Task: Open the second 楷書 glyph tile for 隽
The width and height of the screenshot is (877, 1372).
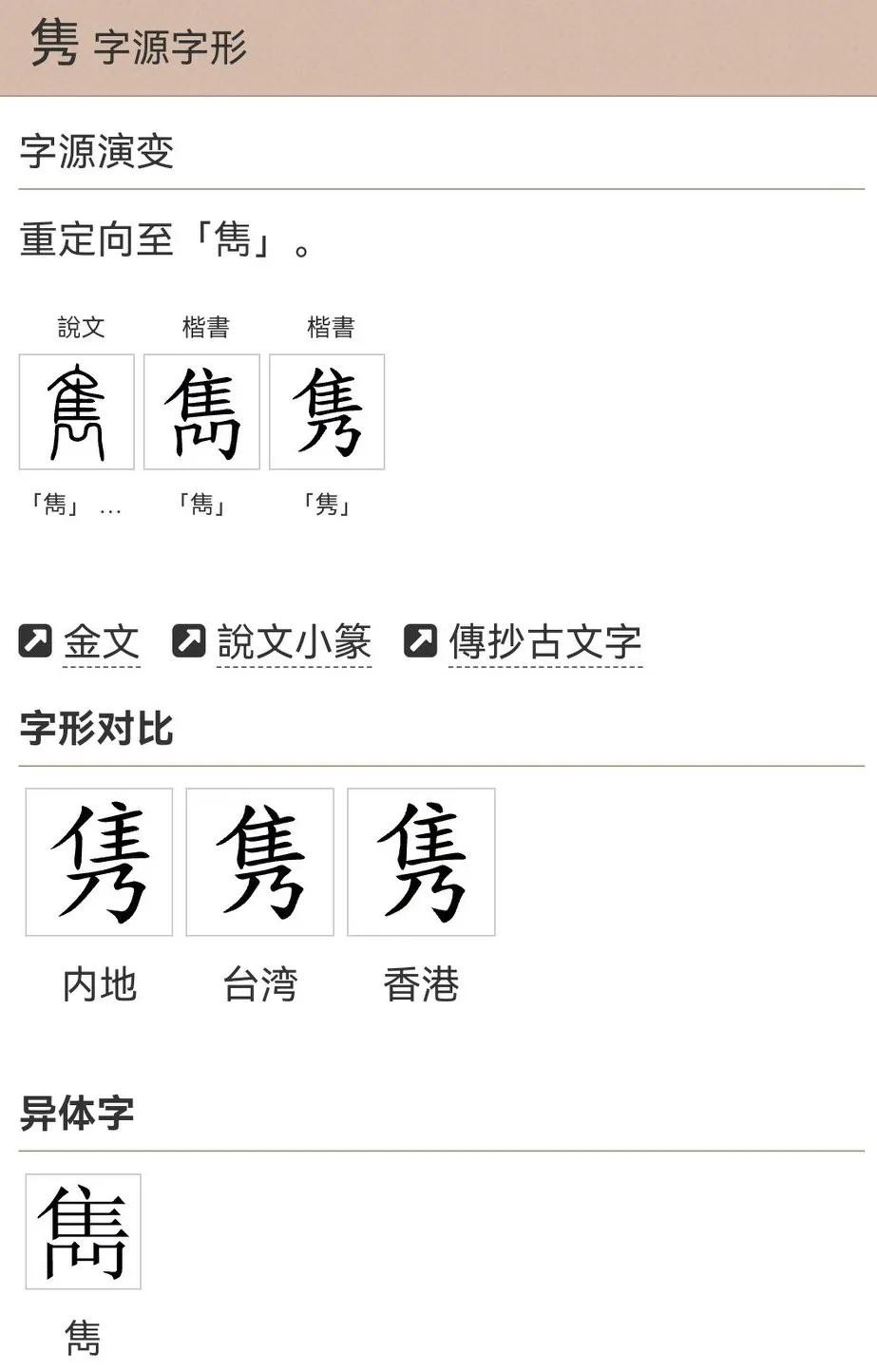Action: pyautogui.click(x=327, y=412)
